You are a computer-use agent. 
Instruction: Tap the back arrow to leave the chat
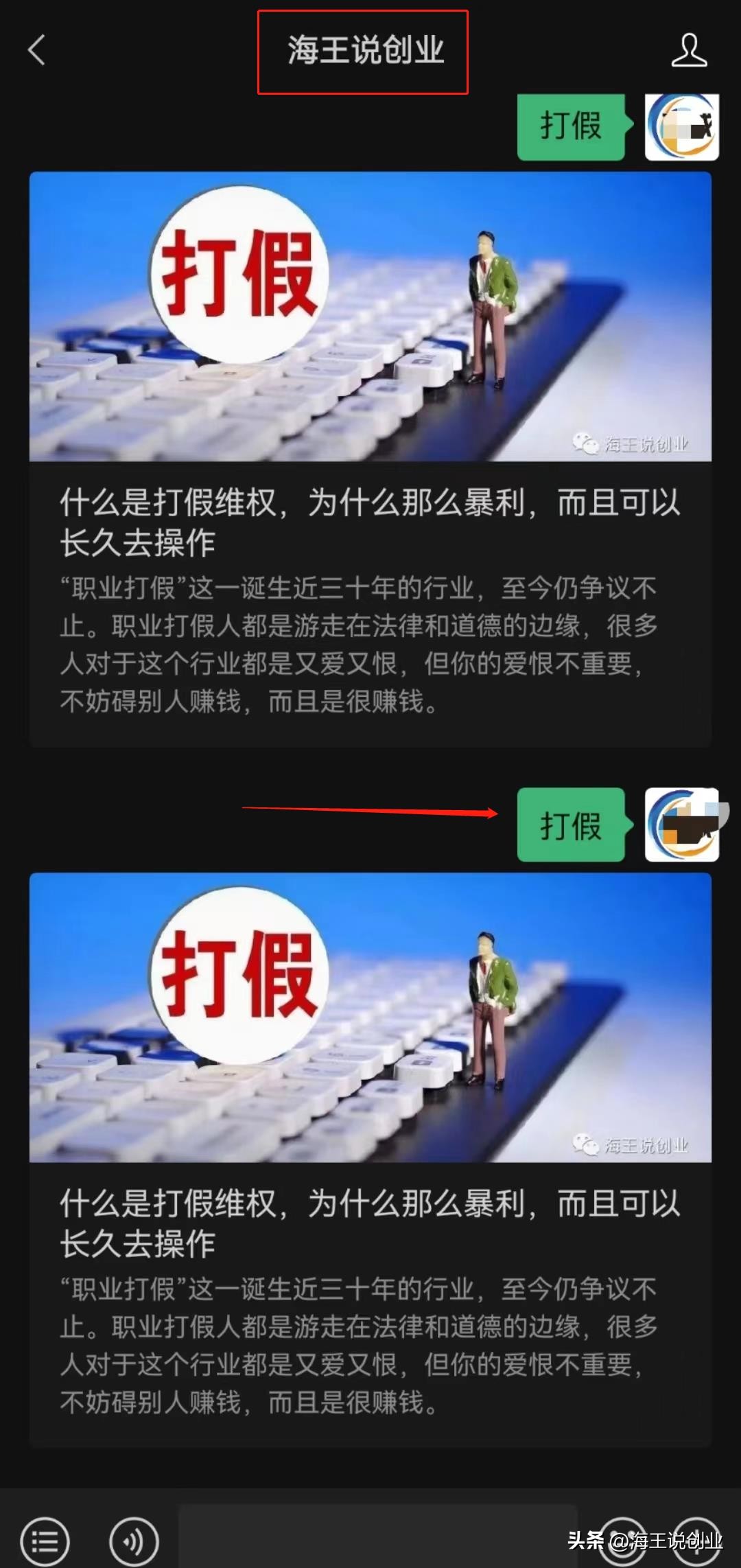click(x=36, y=50)
